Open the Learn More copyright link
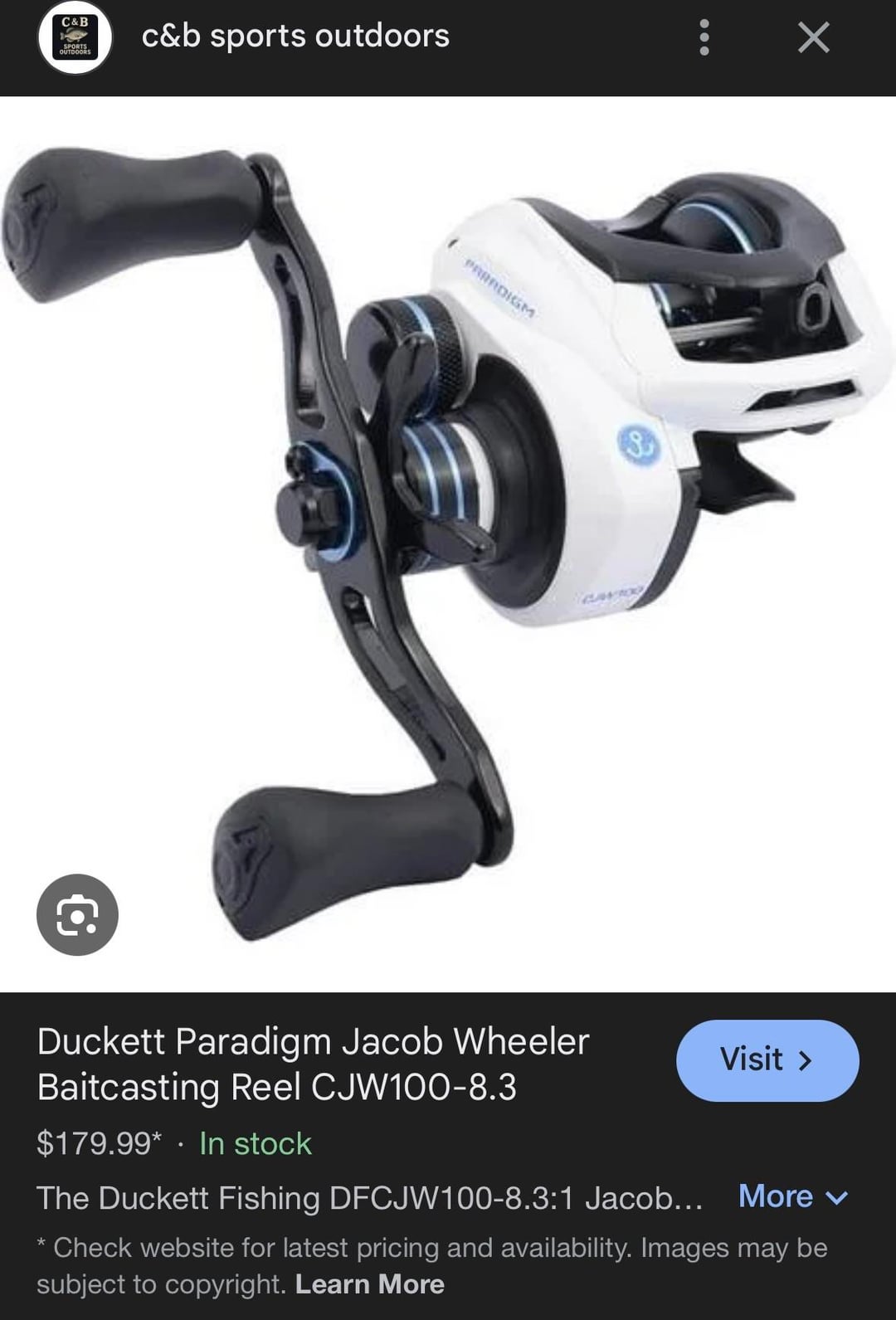 [x=369, y=1284]
